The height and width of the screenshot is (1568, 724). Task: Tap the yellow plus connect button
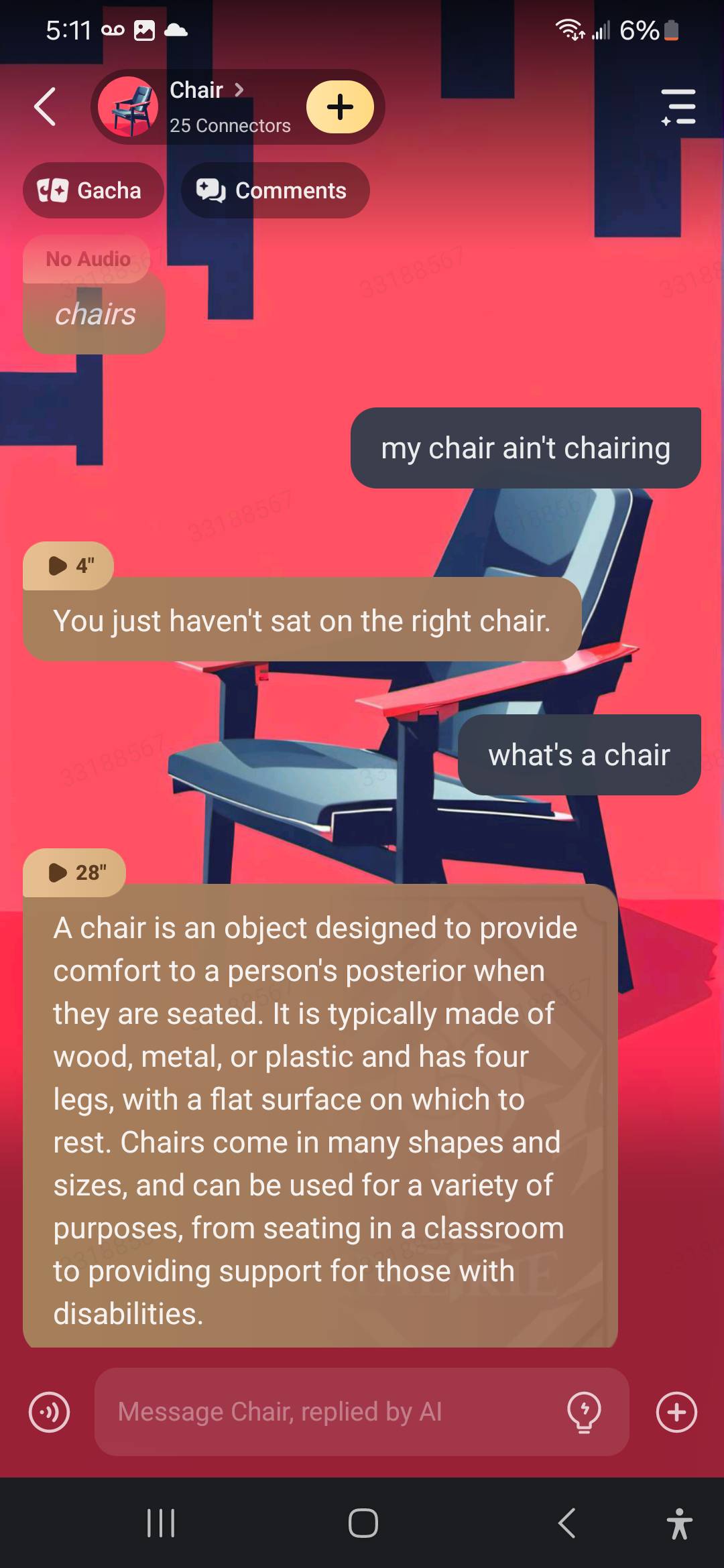pyautogui.click(x=340, y=107)
